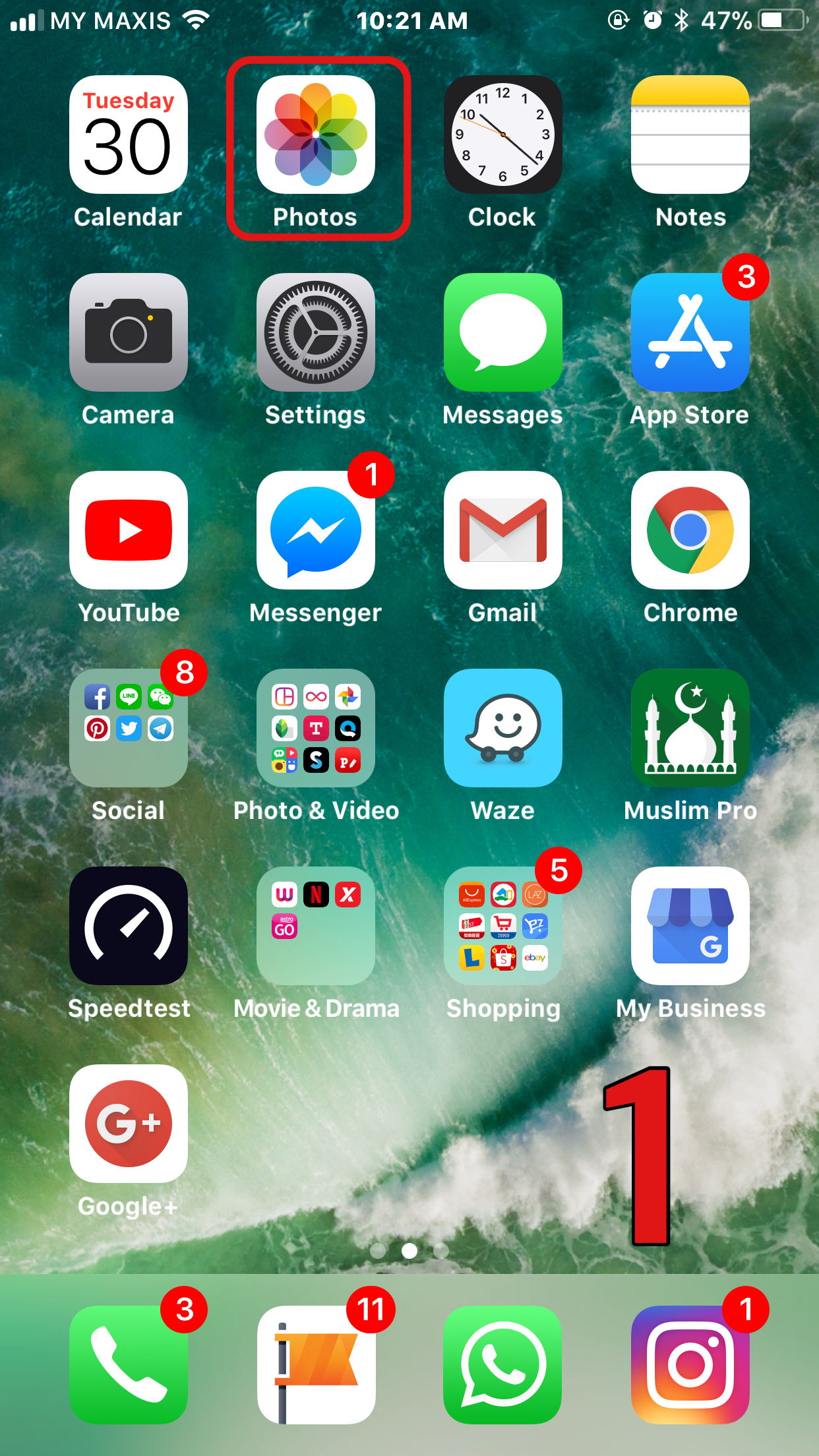Screen dimensions: 819x1456
Task: Launch Waze
Action: coord(503,728)
